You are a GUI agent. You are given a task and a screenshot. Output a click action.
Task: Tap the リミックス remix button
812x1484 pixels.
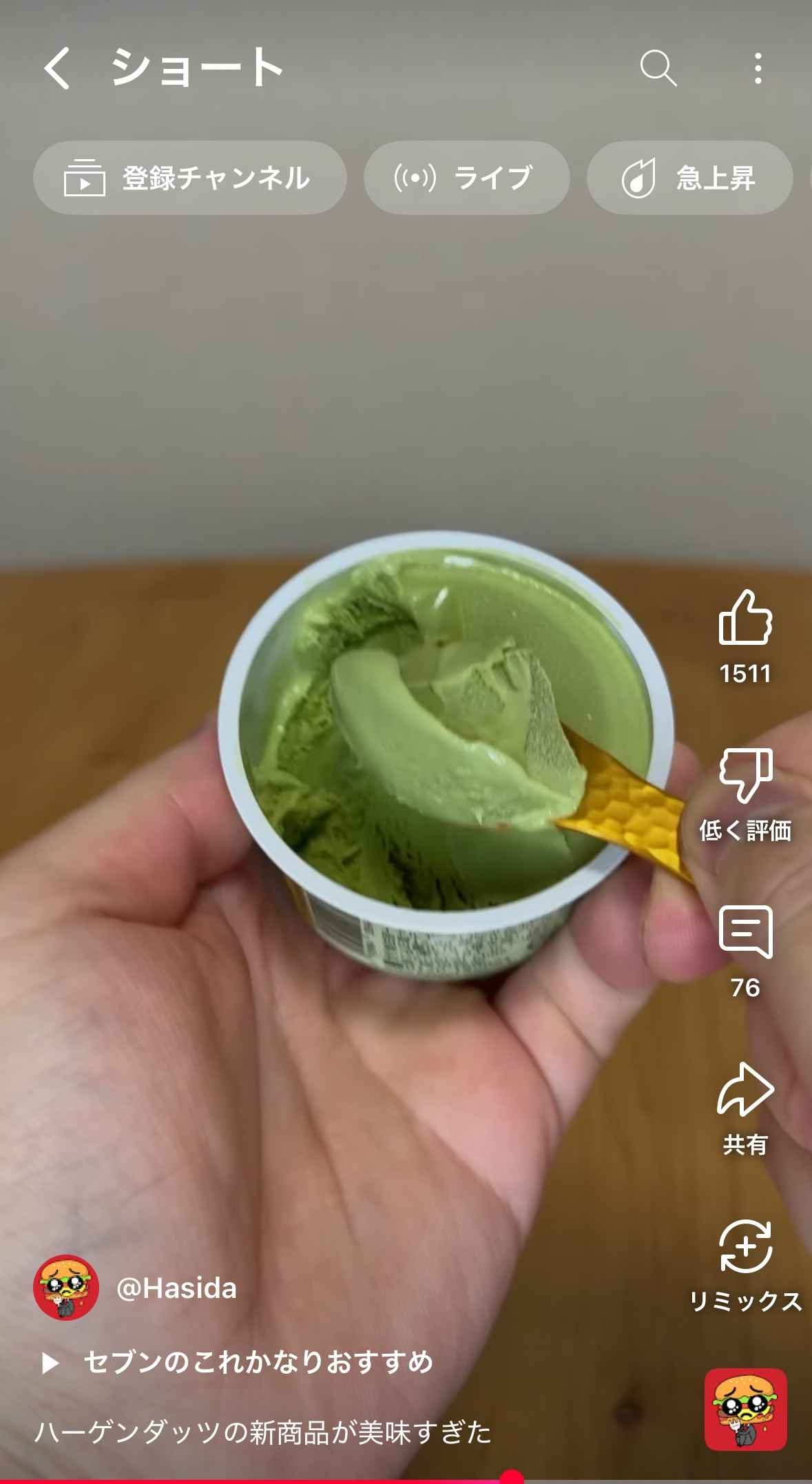(745, 1248)
